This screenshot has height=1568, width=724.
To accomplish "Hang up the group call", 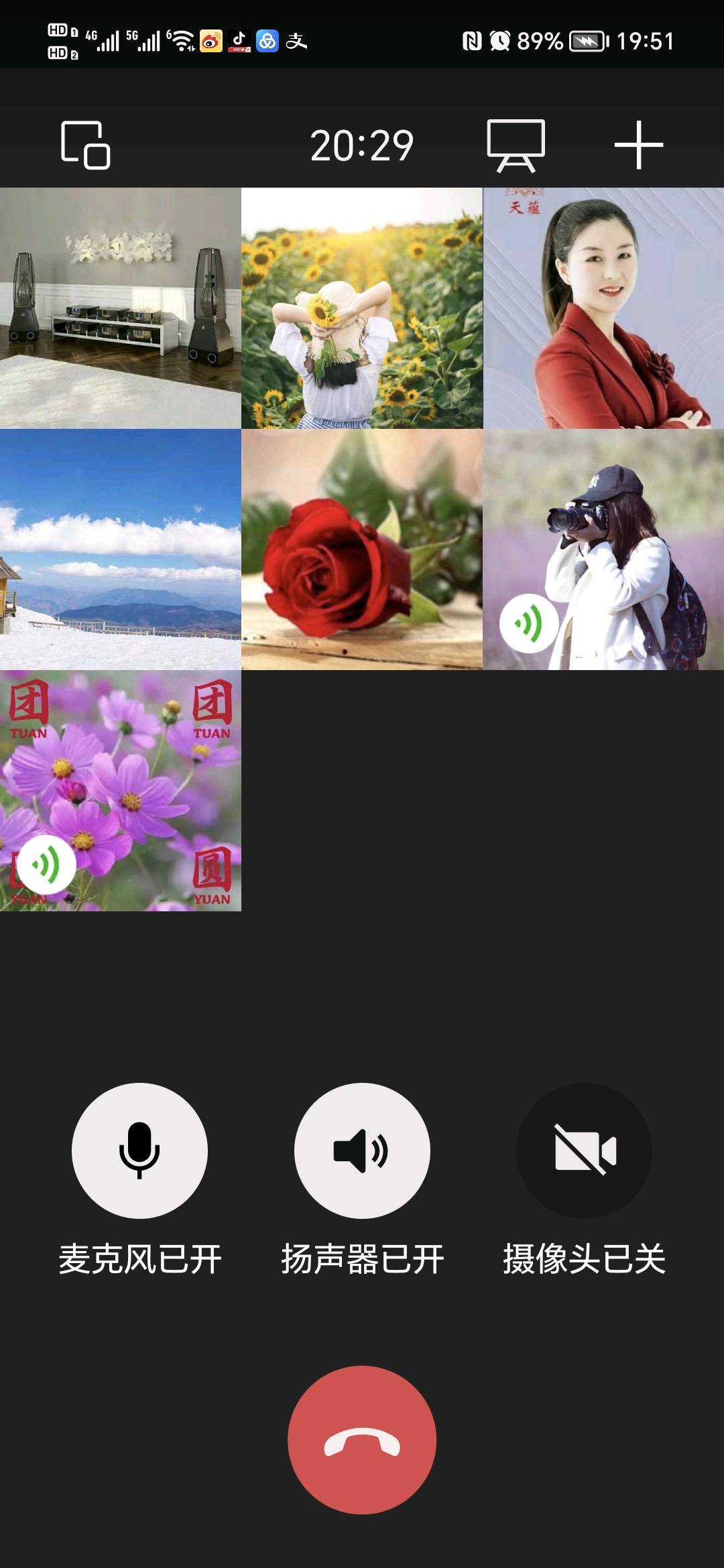I will coord(362,1439).
